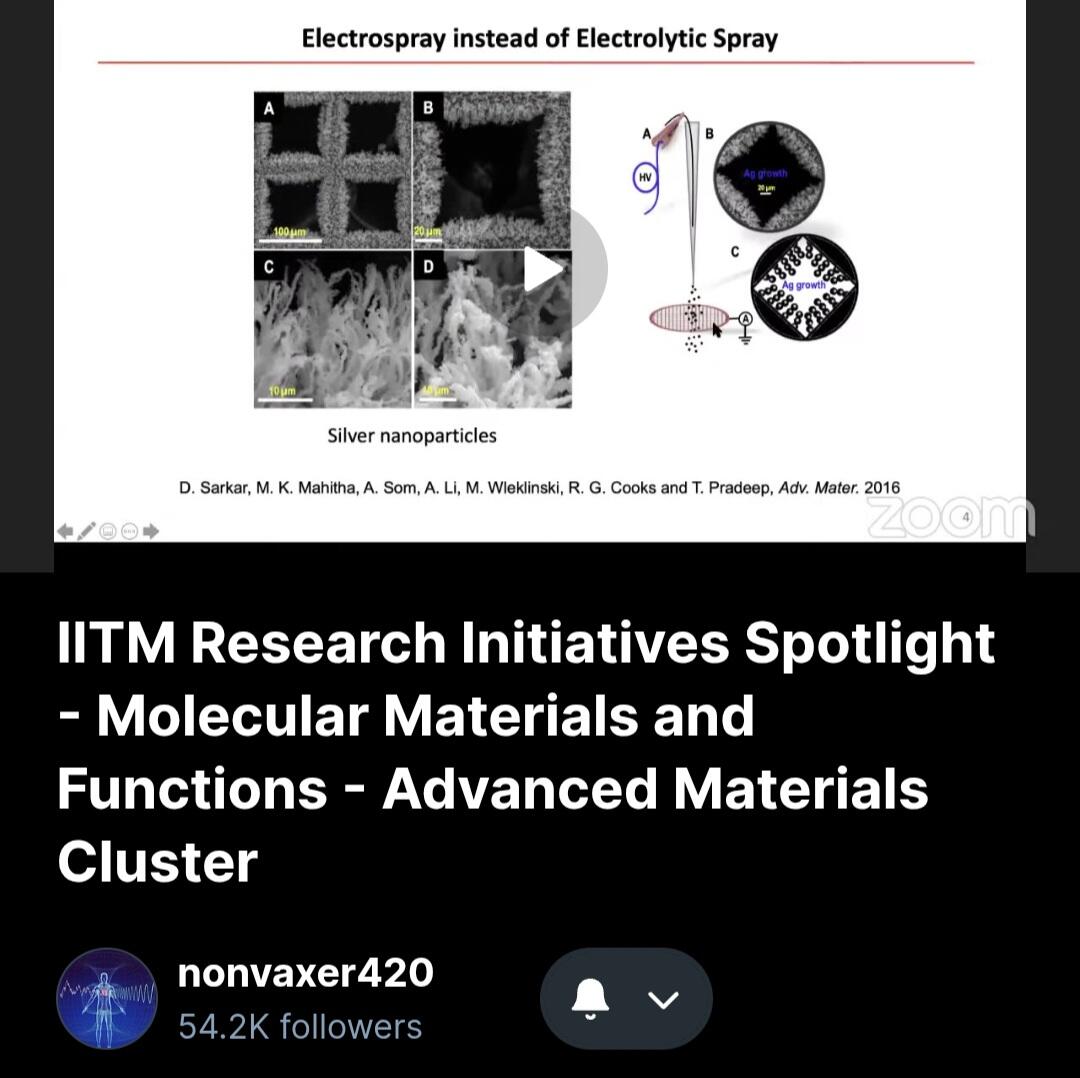Play the video
This screenshot has height=1078, width=1080.
point(543,269)
